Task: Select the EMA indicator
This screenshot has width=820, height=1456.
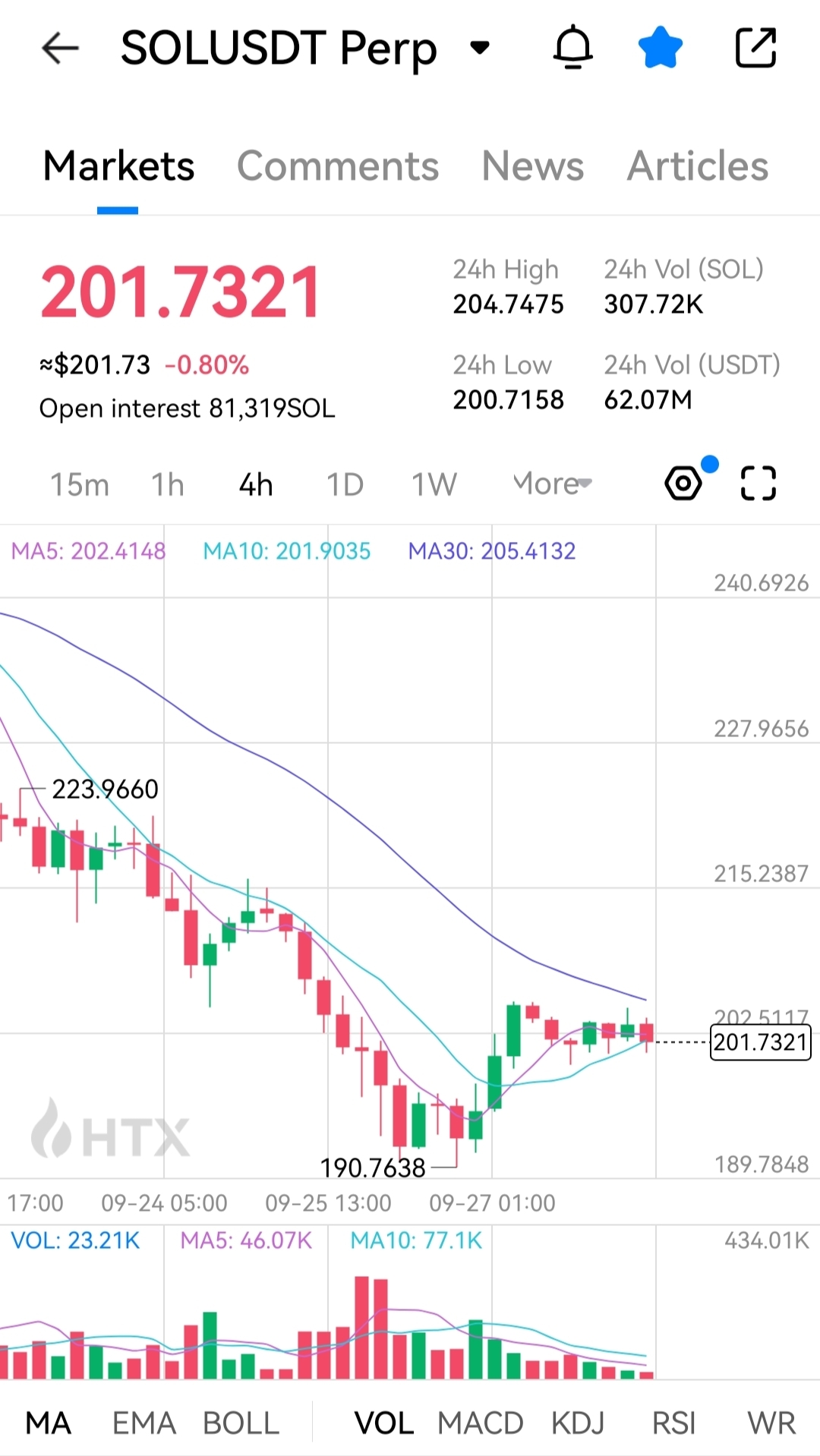Action: [x=143, y=1423]
